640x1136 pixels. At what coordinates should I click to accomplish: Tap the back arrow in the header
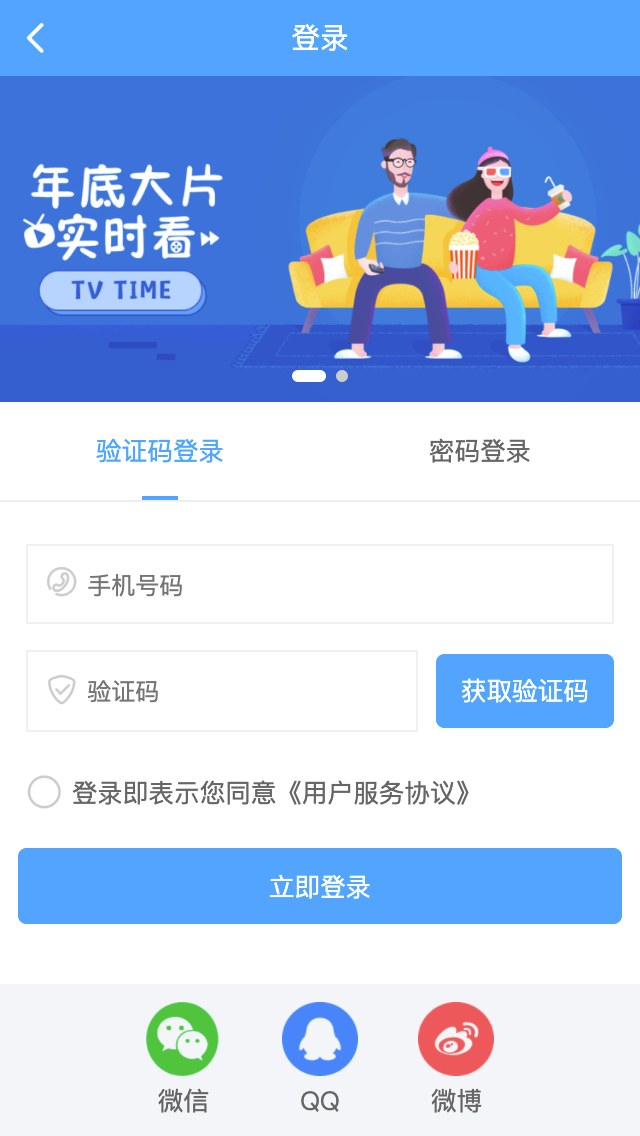pyautogui.click(x=36, y=38)
